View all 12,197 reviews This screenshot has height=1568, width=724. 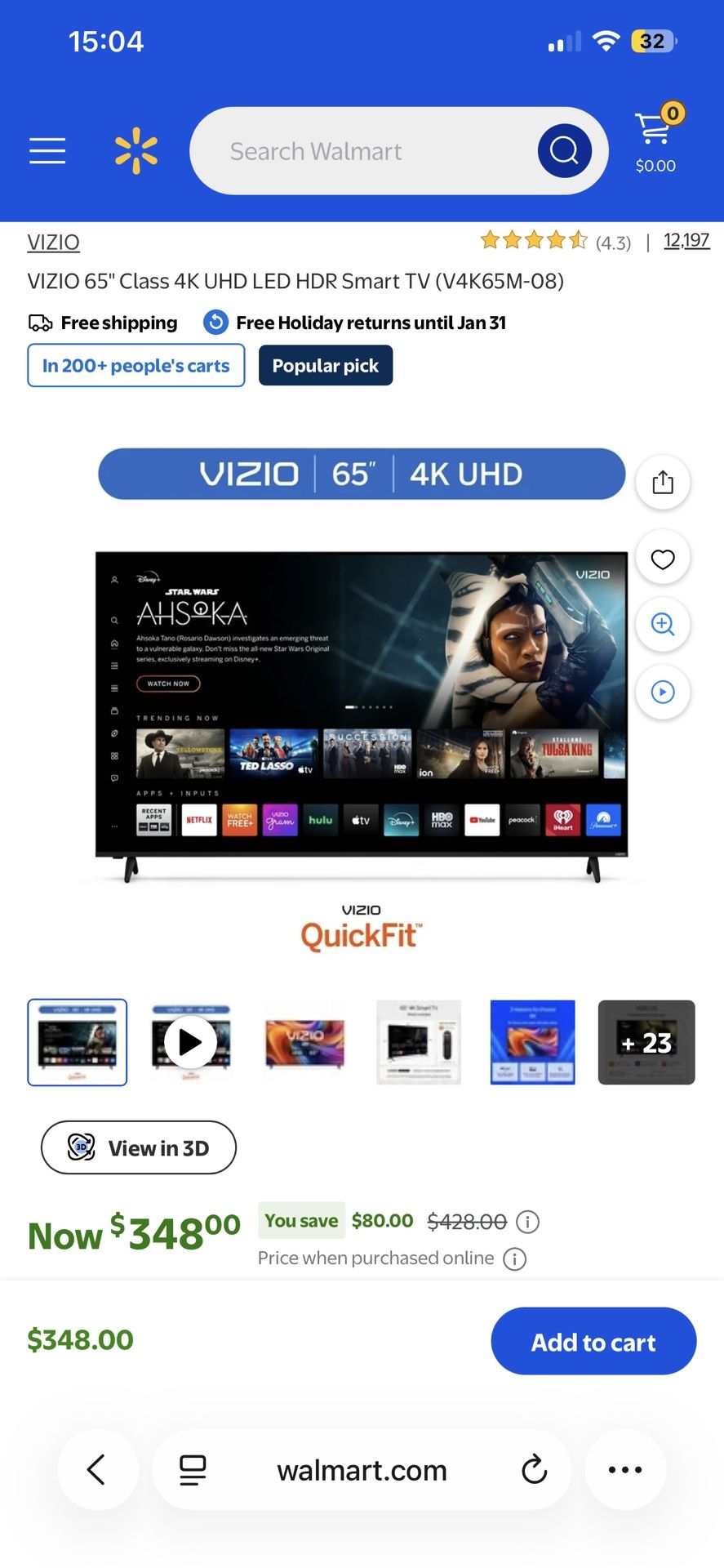(686, 240)
